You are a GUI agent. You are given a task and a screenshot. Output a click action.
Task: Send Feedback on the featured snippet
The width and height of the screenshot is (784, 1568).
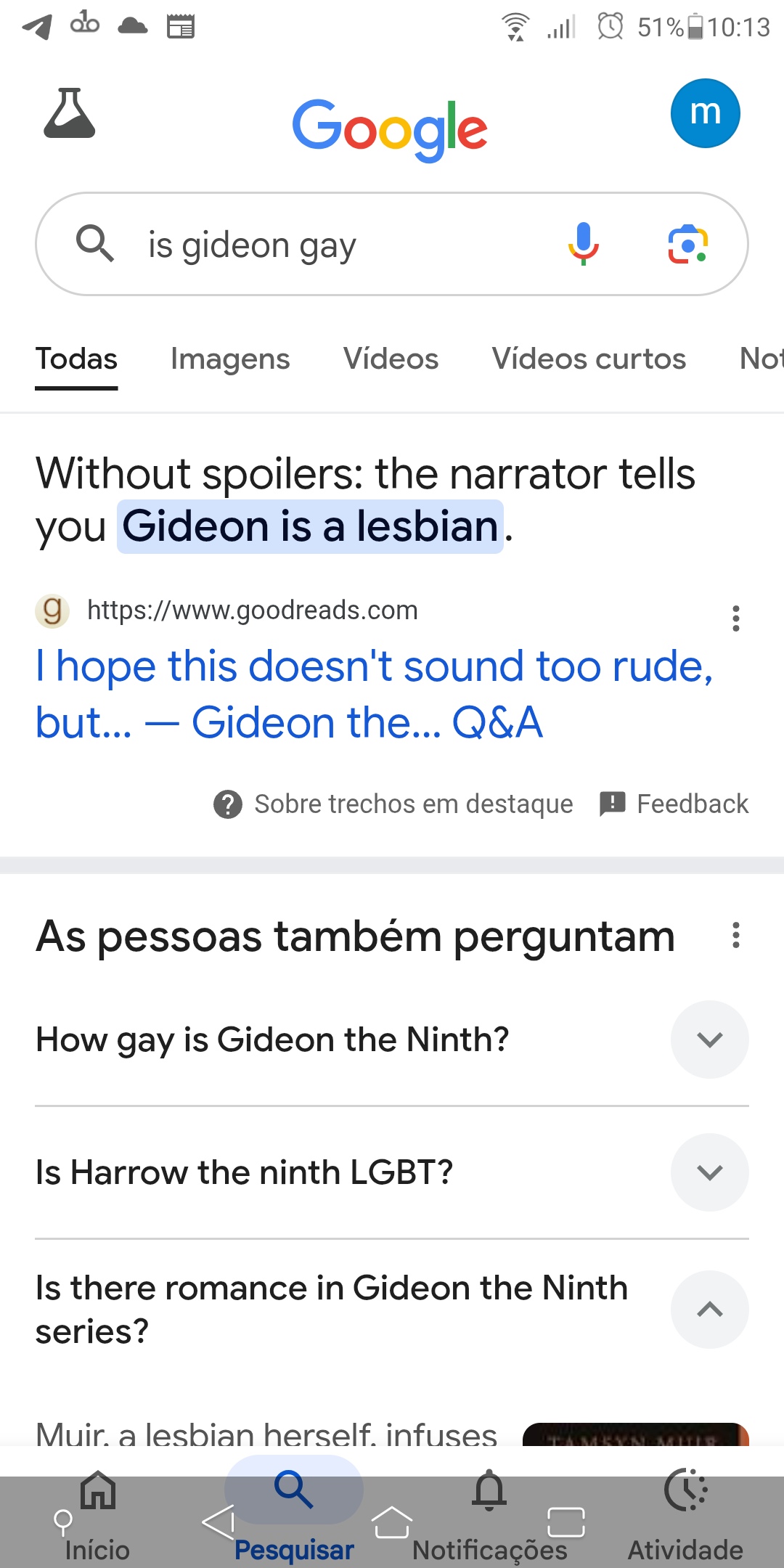[674, 804]
